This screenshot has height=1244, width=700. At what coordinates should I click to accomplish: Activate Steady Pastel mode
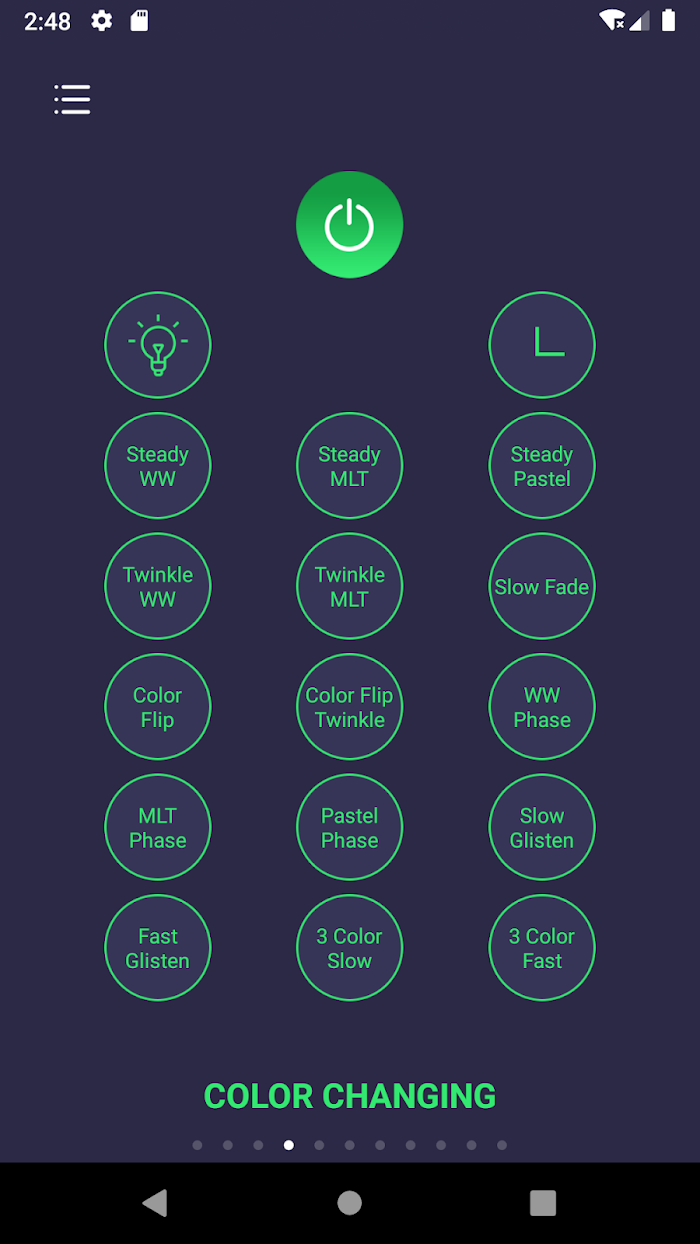tap(542, 466)
